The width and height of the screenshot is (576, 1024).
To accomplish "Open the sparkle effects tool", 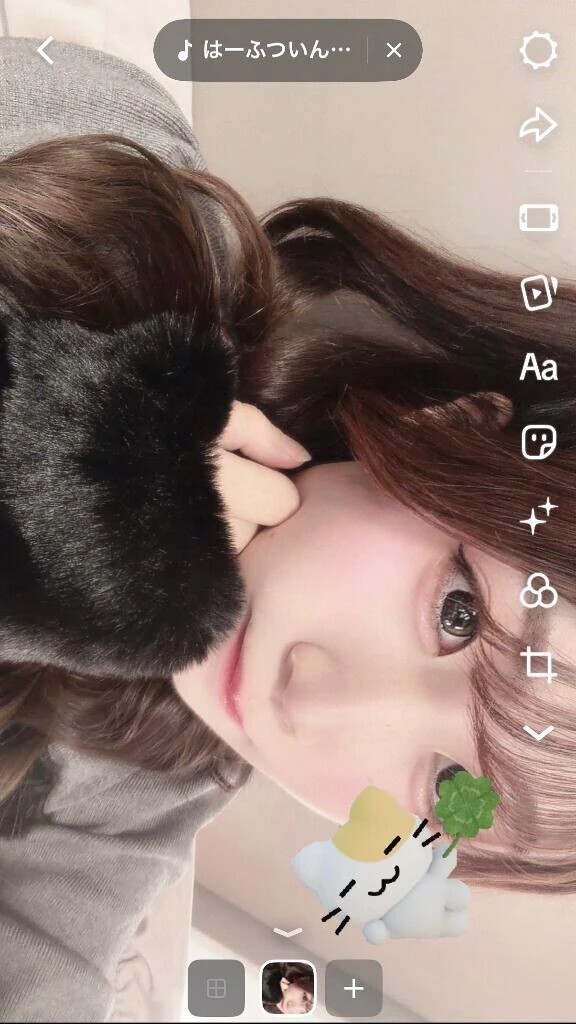I will click(x=539, y=517).
